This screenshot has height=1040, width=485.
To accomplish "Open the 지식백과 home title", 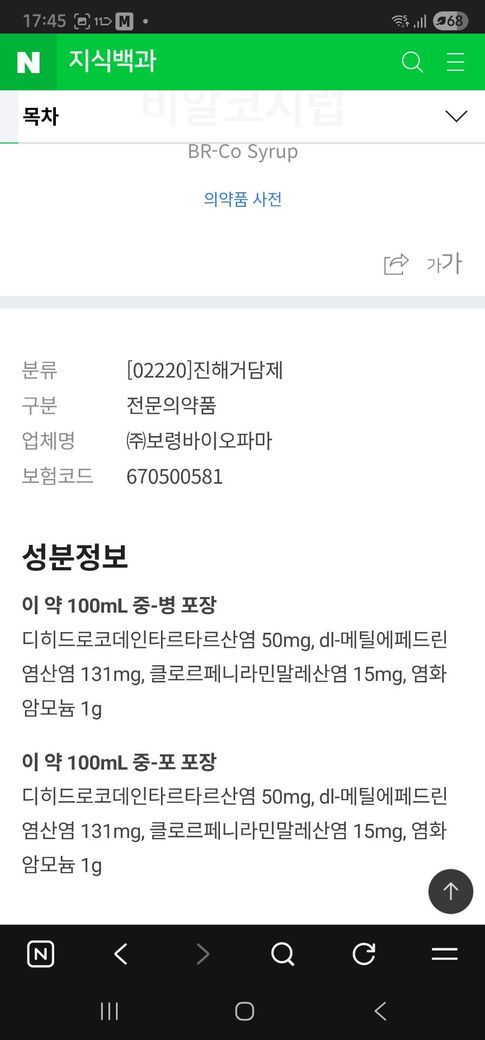I will click(x=112, y=62).
